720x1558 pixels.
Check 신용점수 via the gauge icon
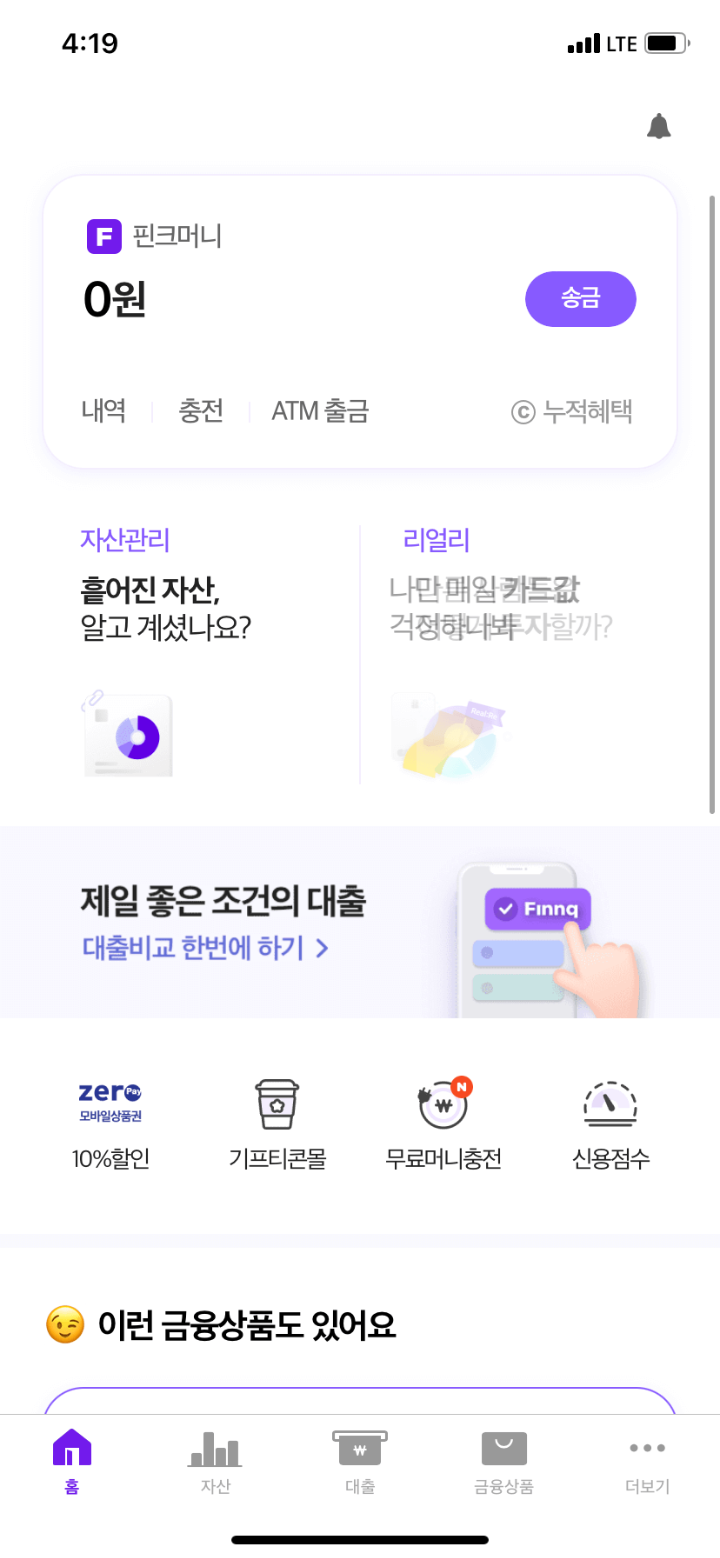pyautogui.click(x=610, y=1103)
